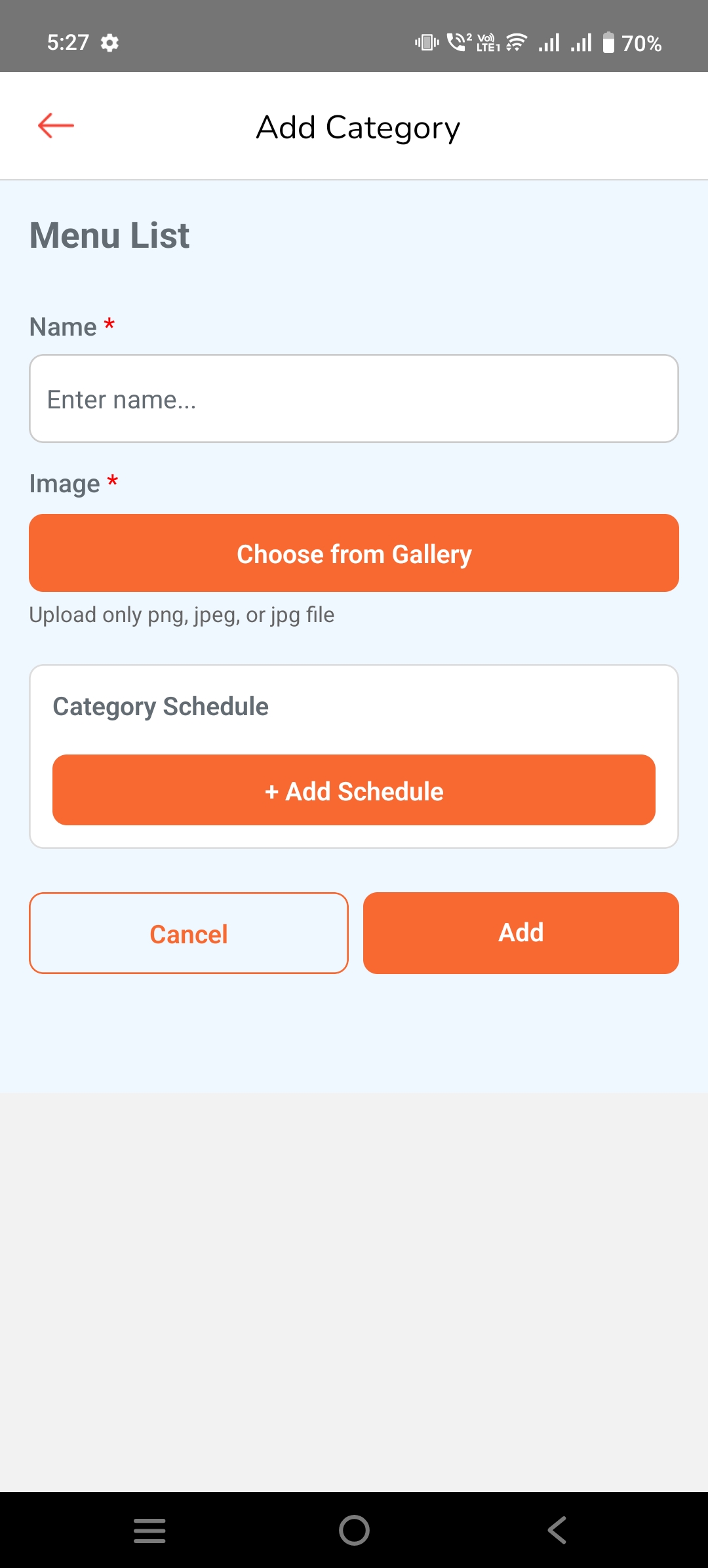
Task: Add a category schedule
Action: tap(354, 790)
